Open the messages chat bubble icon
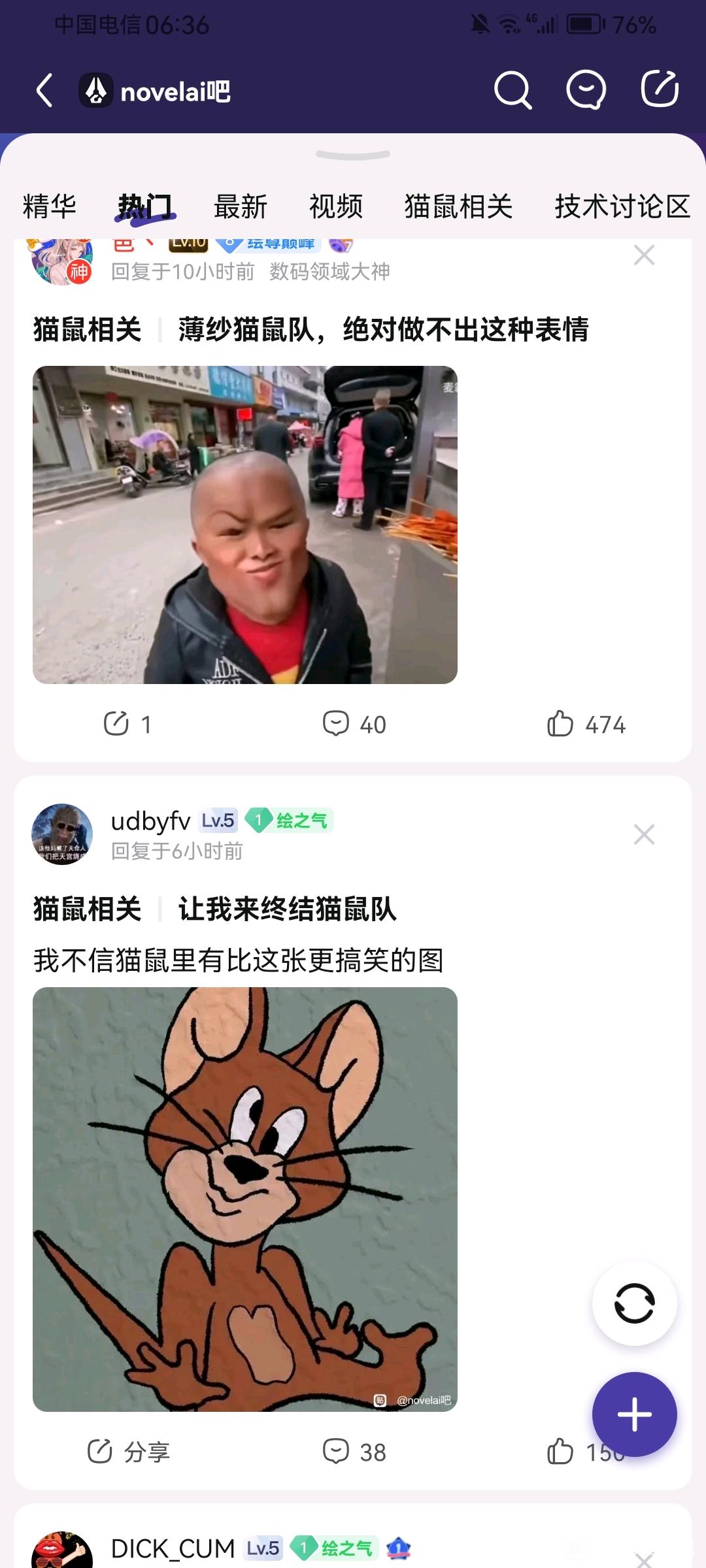The image size is (706, 1568). click(586, 90)
